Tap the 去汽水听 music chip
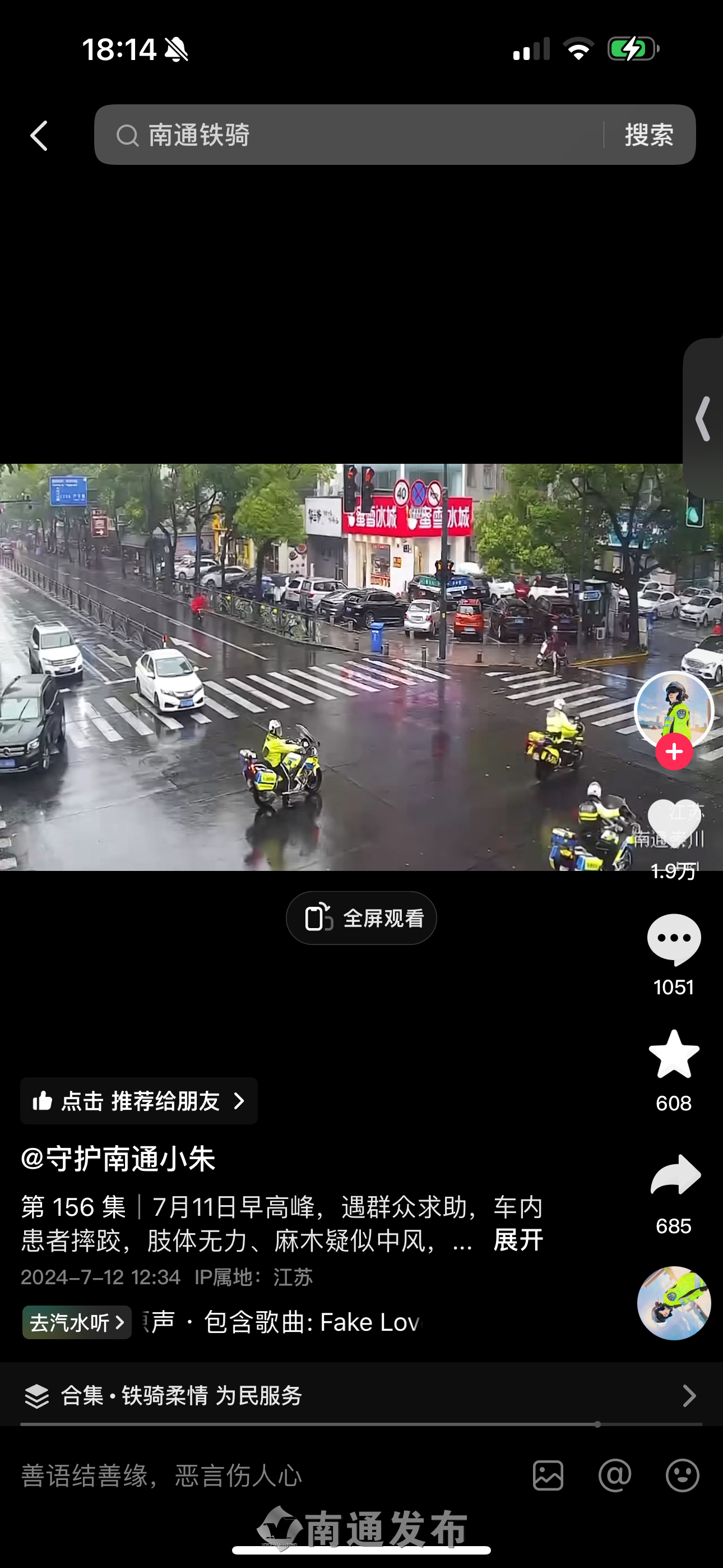The image size is (723, 1568). point(77,1322)
